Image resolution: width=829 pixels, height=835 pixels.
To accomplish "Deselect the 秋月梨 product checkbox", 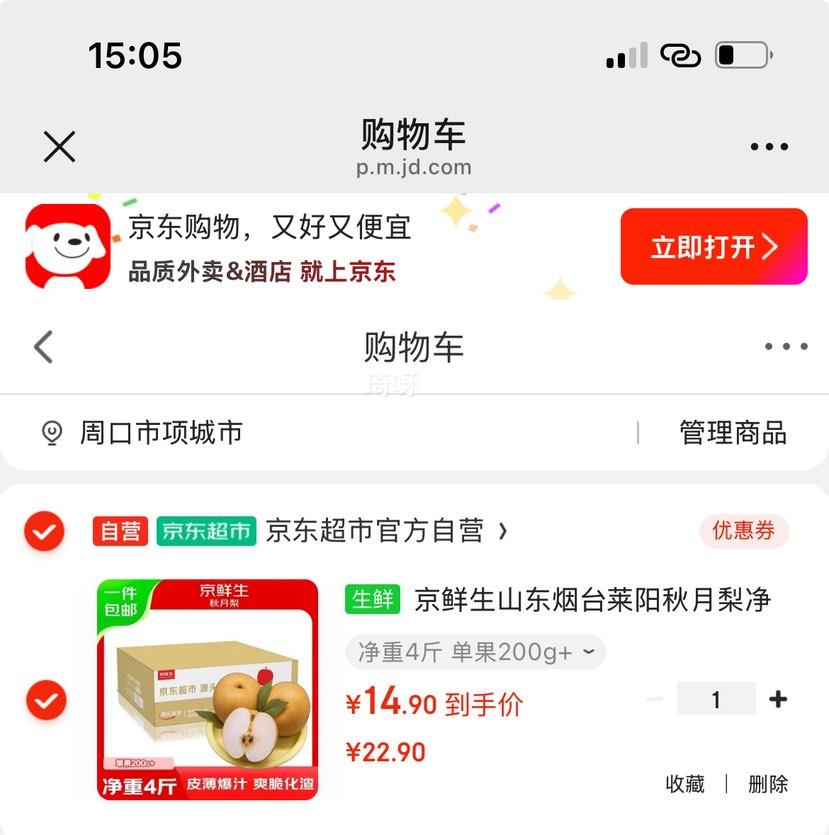I will (44, 701).
